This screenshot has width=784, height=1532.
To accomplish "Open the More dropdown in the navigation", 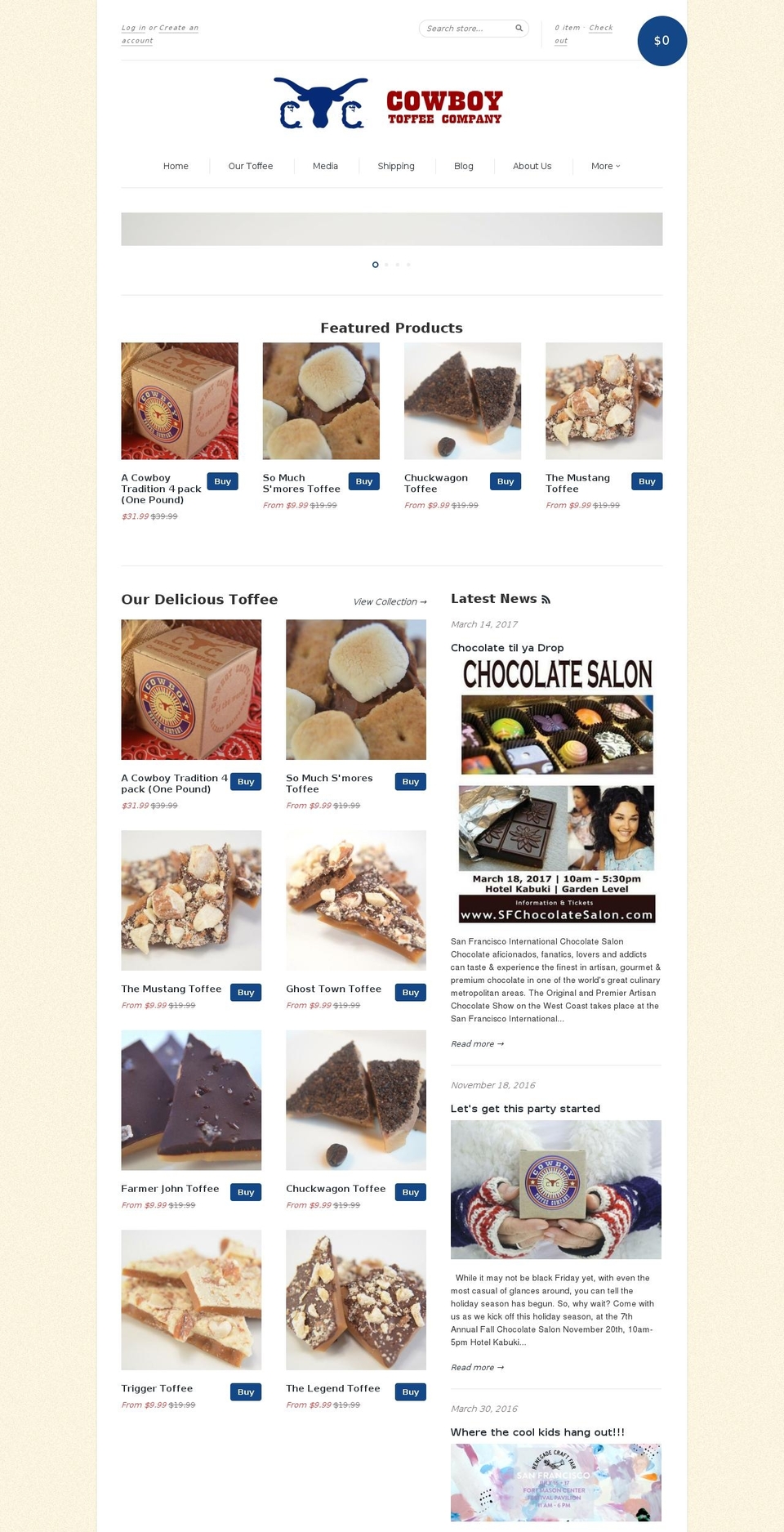I will [x=604, y=166].
